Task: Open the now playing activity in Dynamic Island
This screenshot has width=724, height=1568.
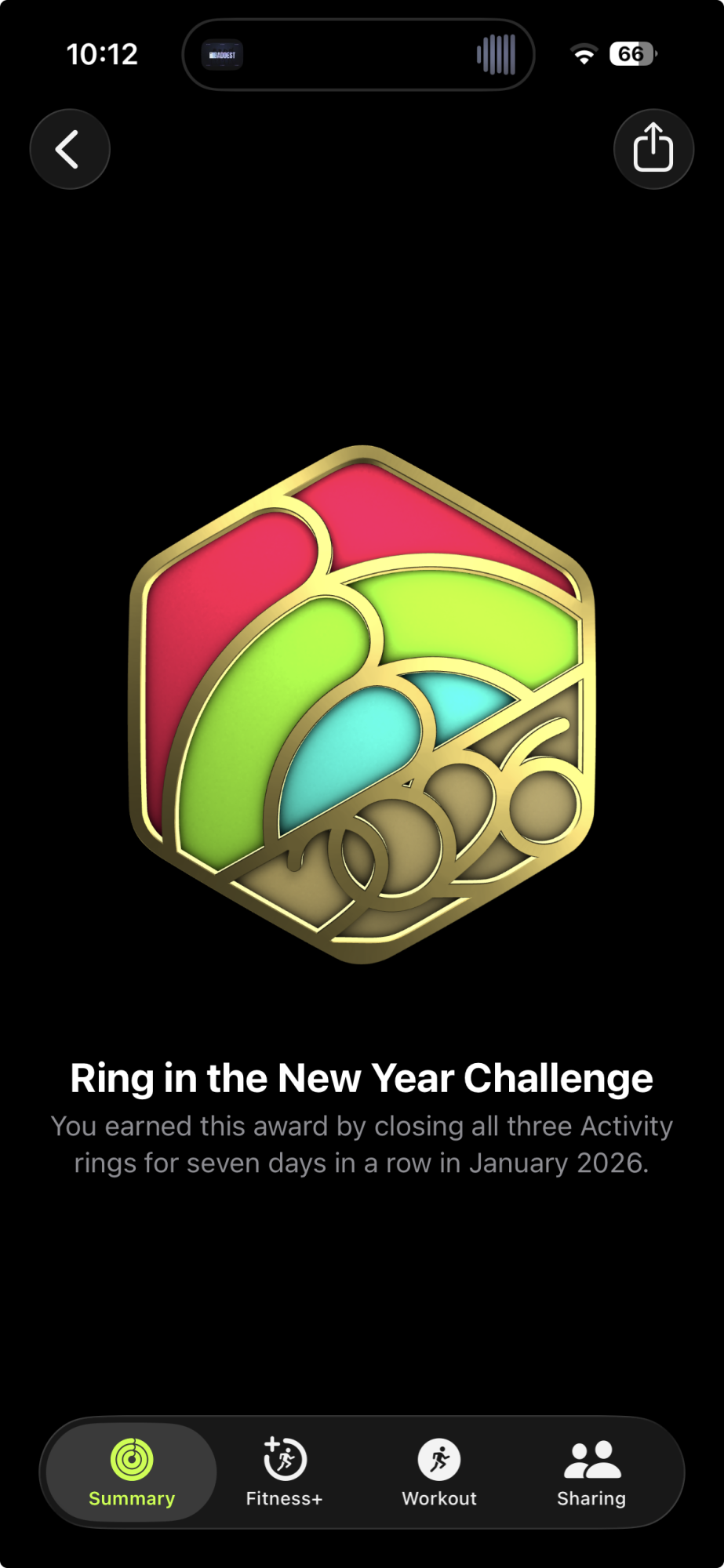Action: [358, 55]
